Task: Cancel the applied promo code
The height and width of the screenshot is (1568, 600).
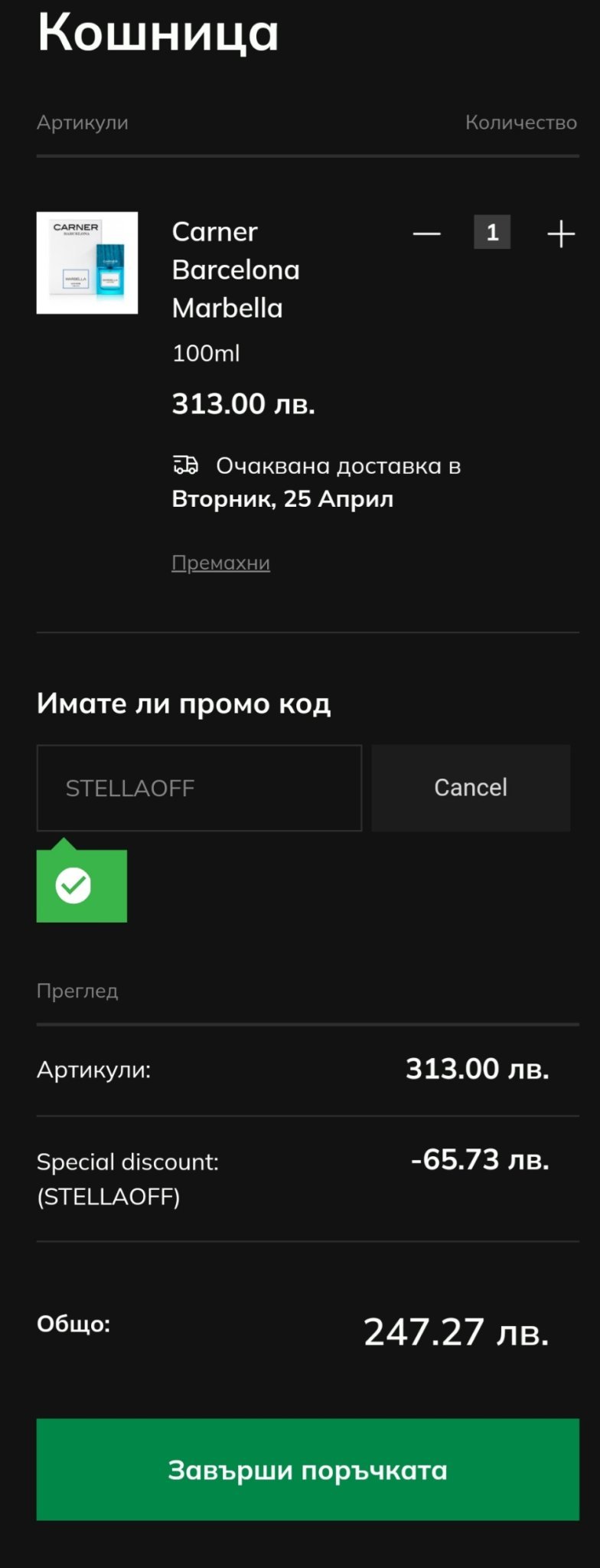Action: pos(471,788)
